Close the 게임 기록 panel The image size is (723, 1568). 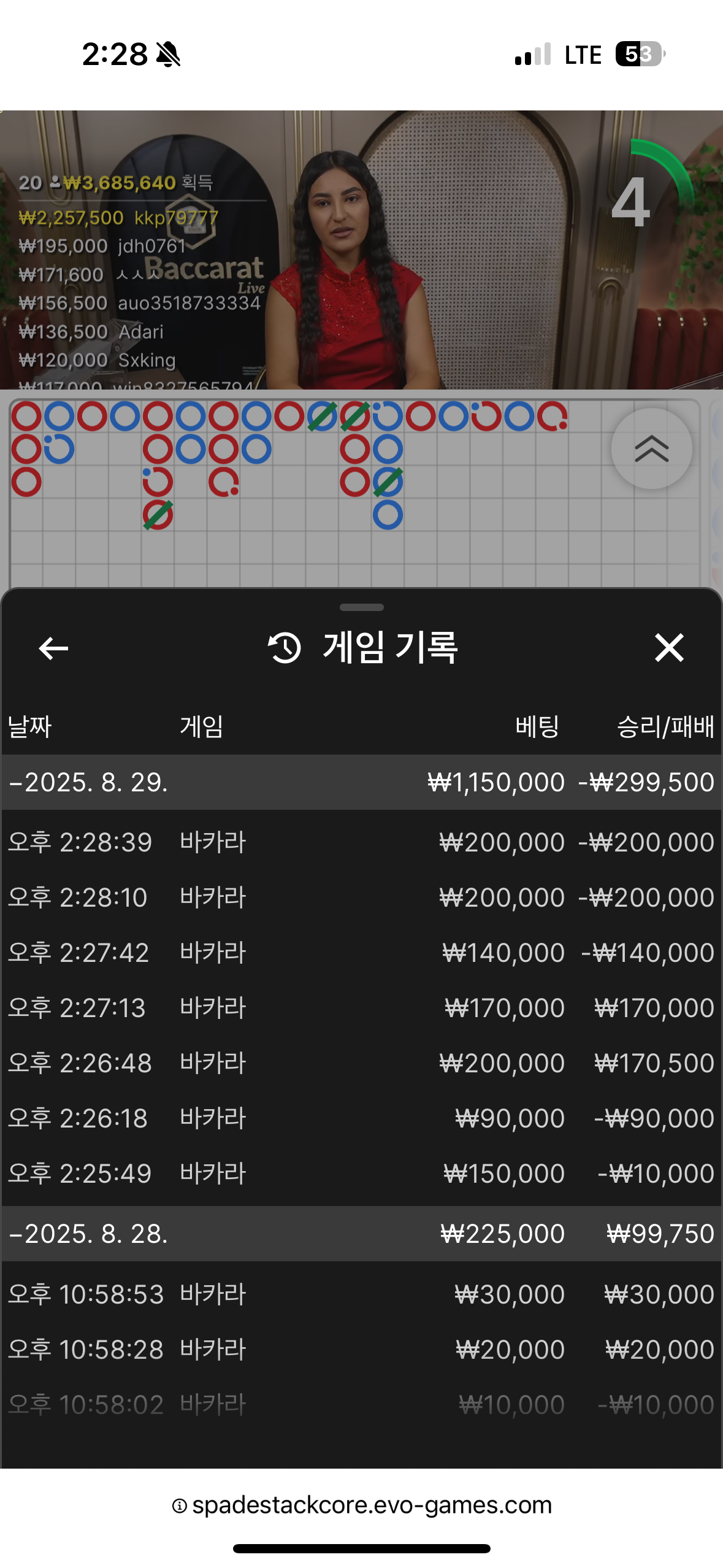[668, 648]
